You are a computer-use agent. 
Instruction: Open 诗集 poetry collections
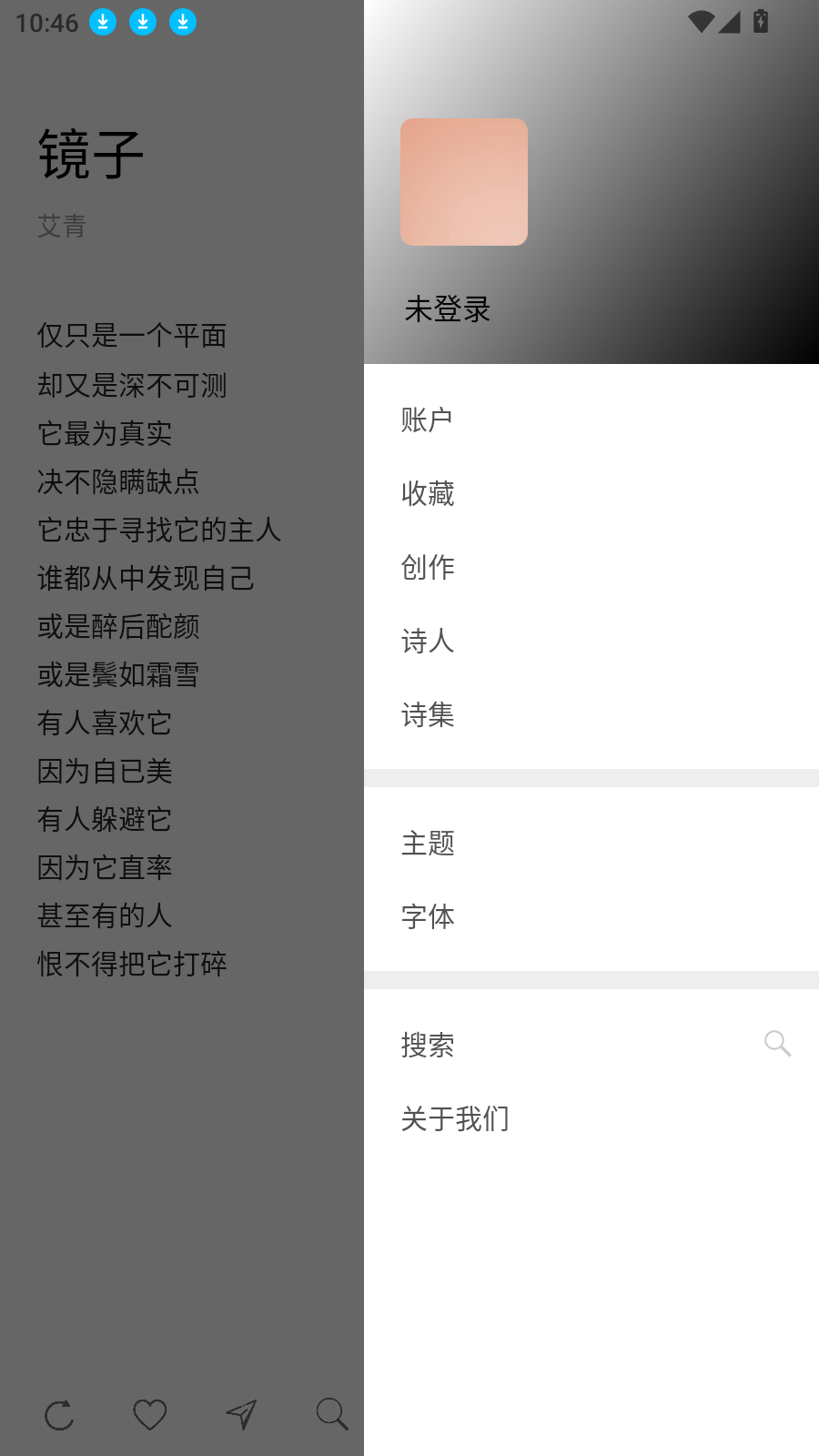click(x=428, y=714)
